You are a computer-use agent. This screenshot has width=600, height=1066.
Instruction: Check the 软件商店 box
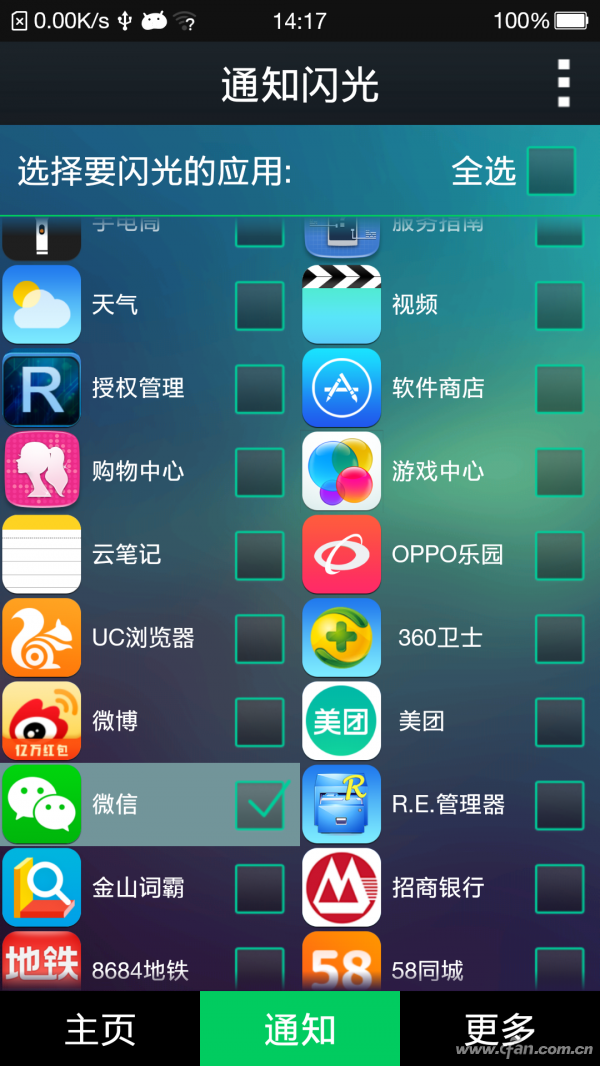(x=560, y=389)
